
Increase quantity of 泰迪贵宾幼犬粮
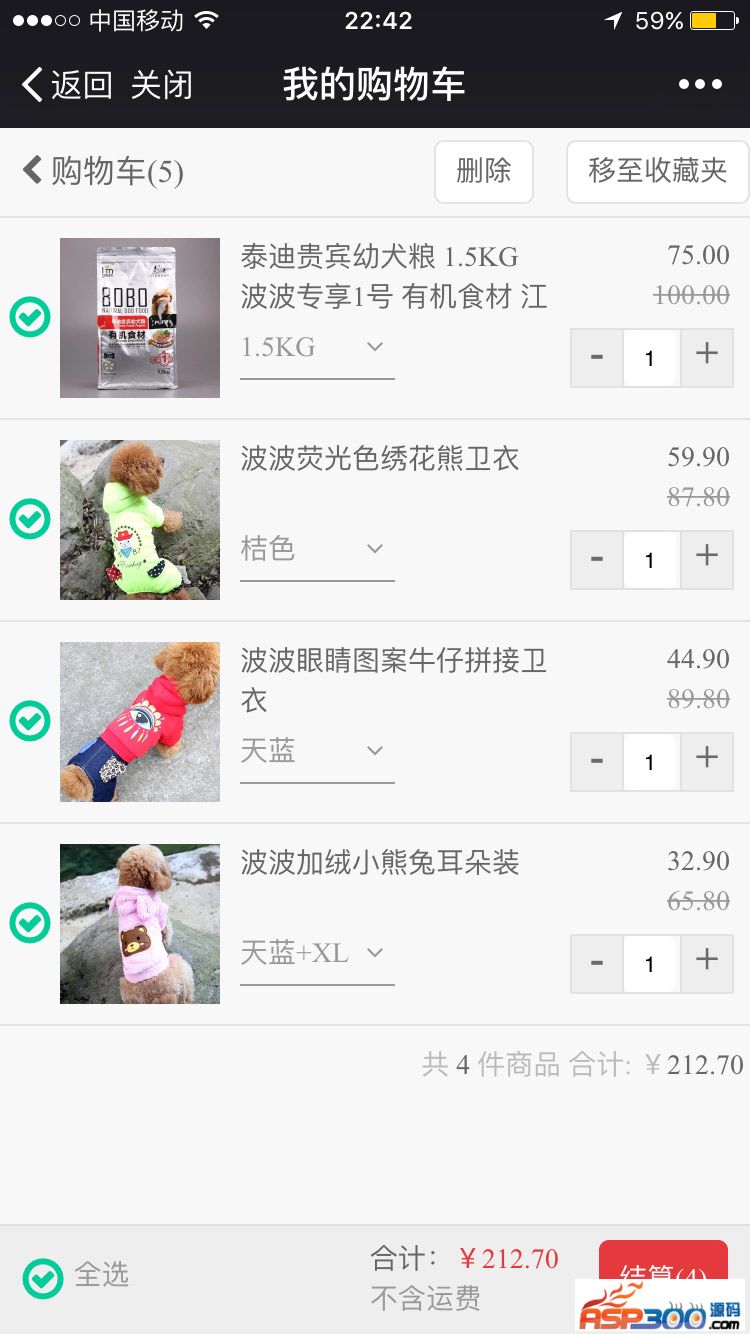(x=707, y=356)
